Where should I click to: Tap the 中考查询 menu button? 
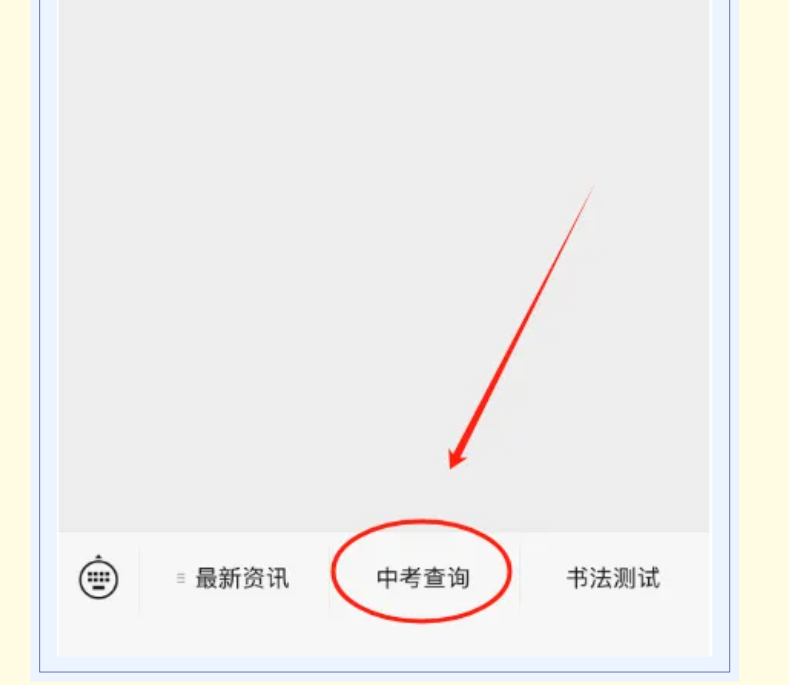422,578
